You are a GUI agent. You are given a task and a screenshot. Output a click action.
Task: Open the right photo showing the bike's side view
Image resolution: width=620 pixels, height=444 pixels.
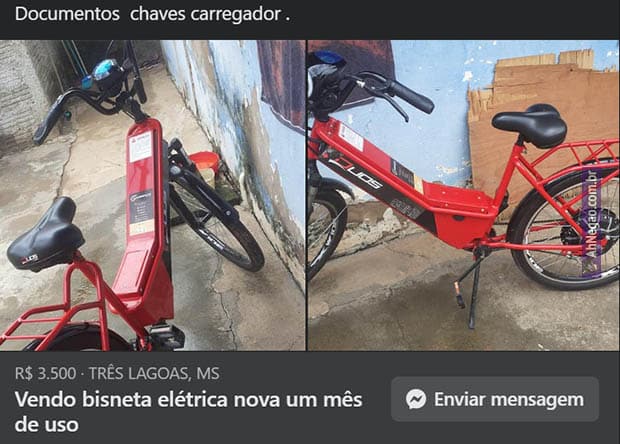tap(463, 195)
